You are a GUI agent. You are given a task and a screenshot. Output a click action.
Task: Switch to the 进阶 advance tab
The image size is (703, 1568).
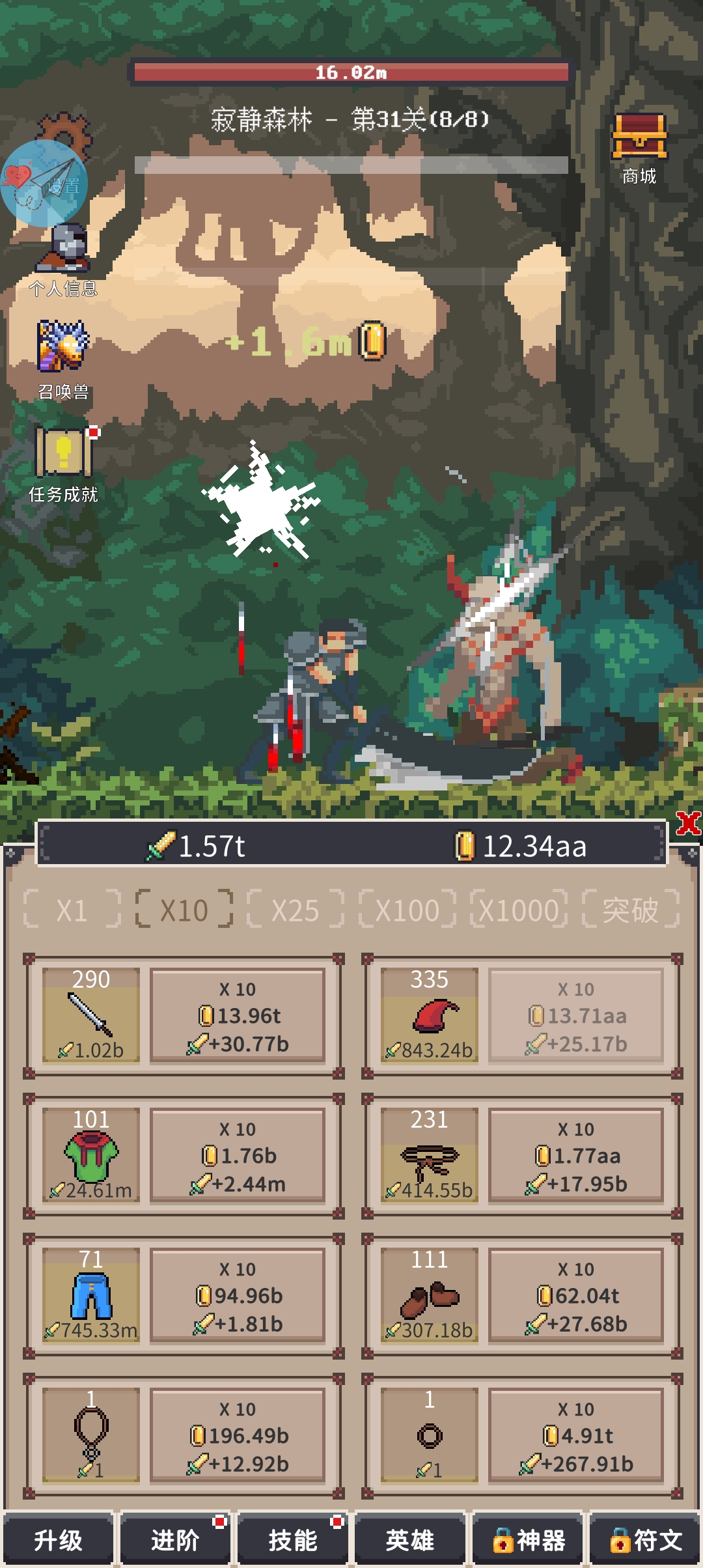click(x=175, y=1541)
